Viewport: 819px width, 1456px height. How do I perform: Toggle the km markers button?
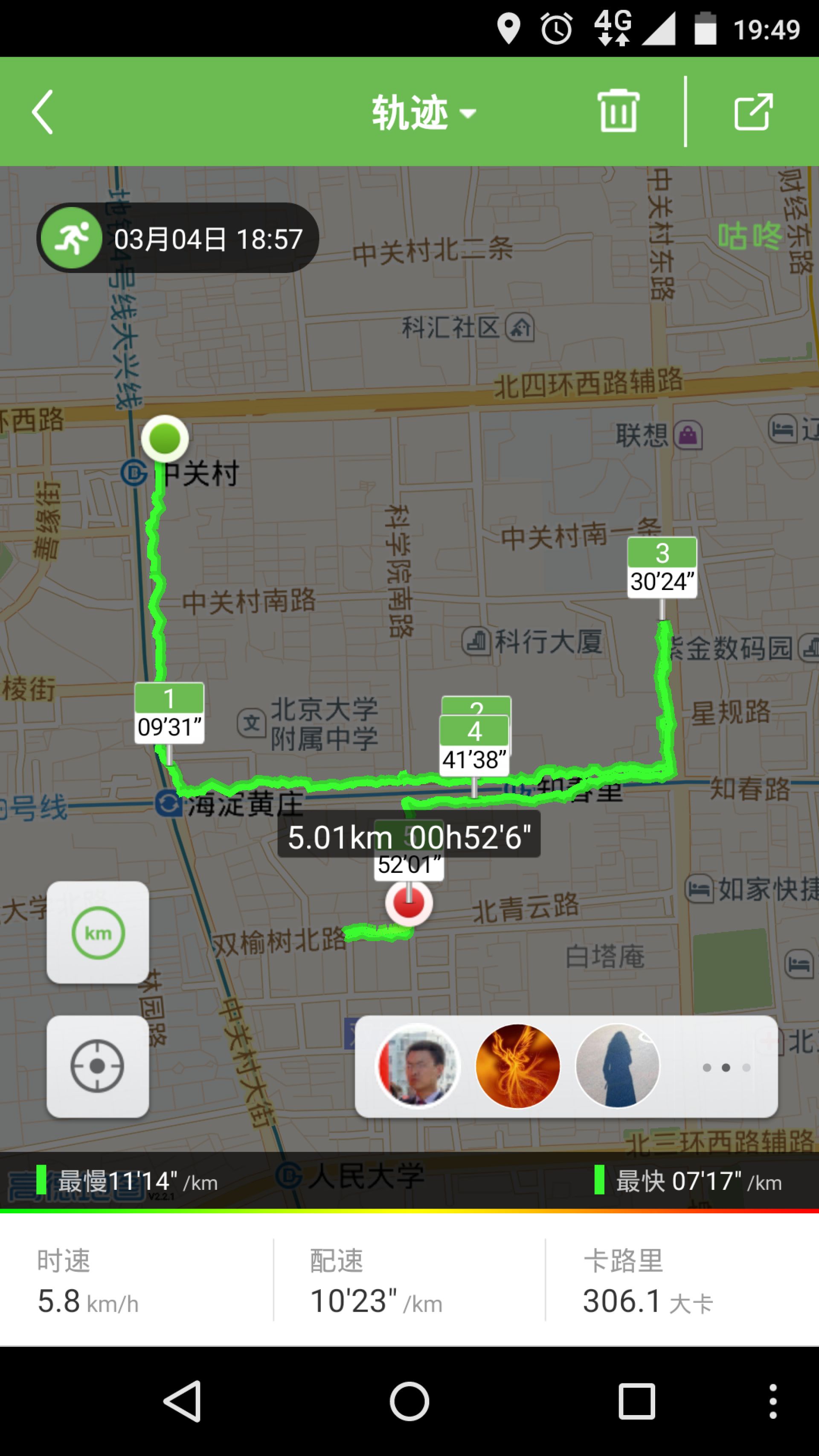tap(98, 933)
